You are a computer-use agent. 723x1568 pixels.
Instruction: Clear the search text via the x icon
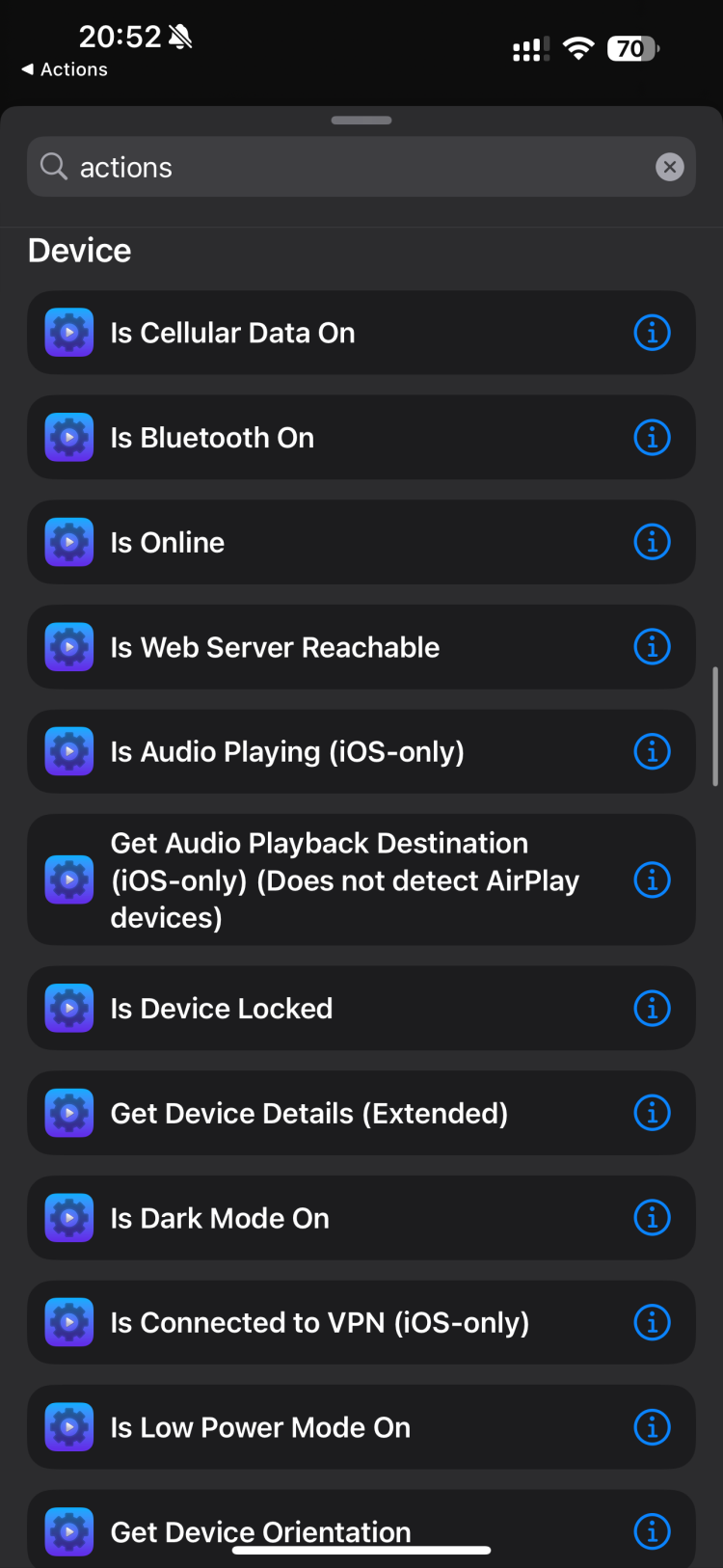coord(670,166)
